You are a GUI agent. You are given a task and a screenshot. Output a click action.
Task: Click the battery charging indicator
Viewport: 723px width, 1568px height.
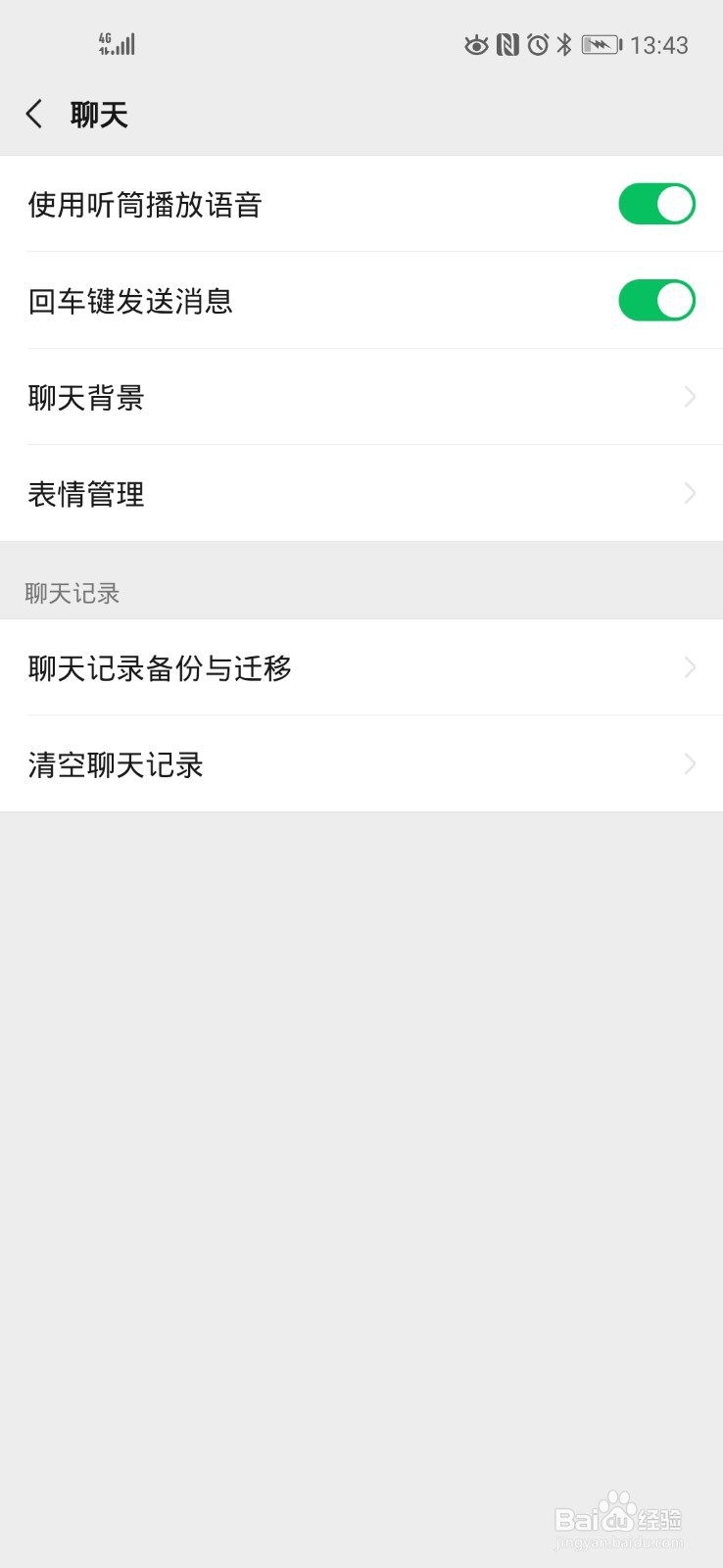coord(602,45)
